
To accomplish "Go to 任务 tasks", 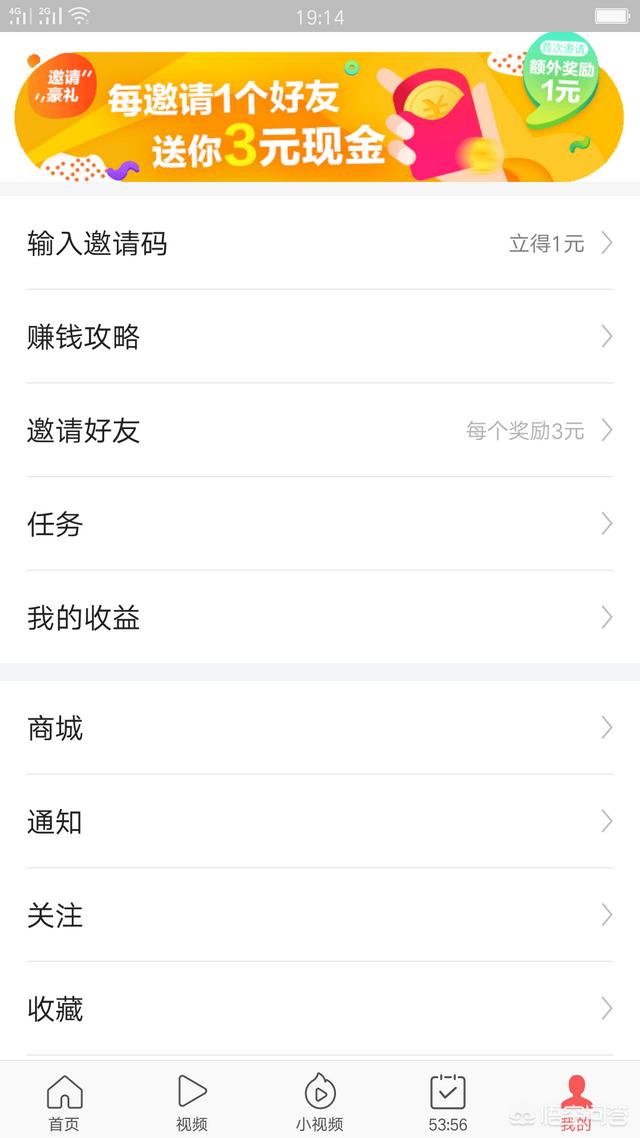I will 320,524.
